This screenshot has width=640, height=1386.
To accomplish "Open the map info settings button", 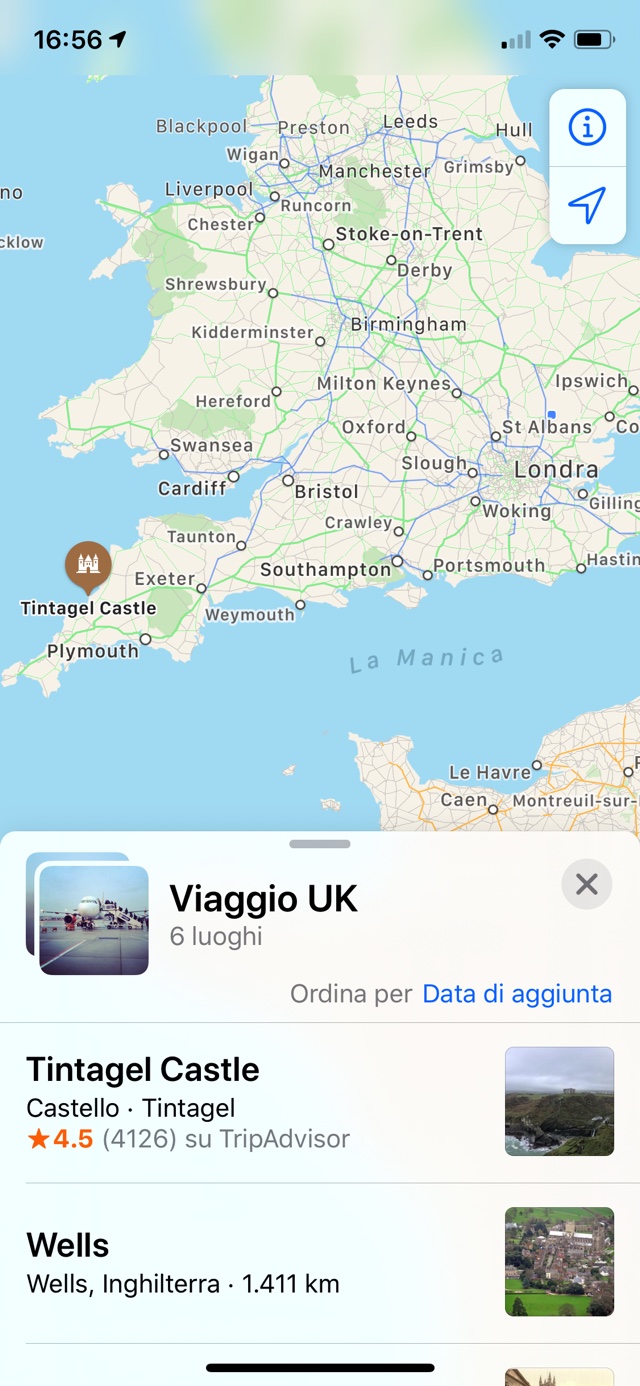I will 587,128.
